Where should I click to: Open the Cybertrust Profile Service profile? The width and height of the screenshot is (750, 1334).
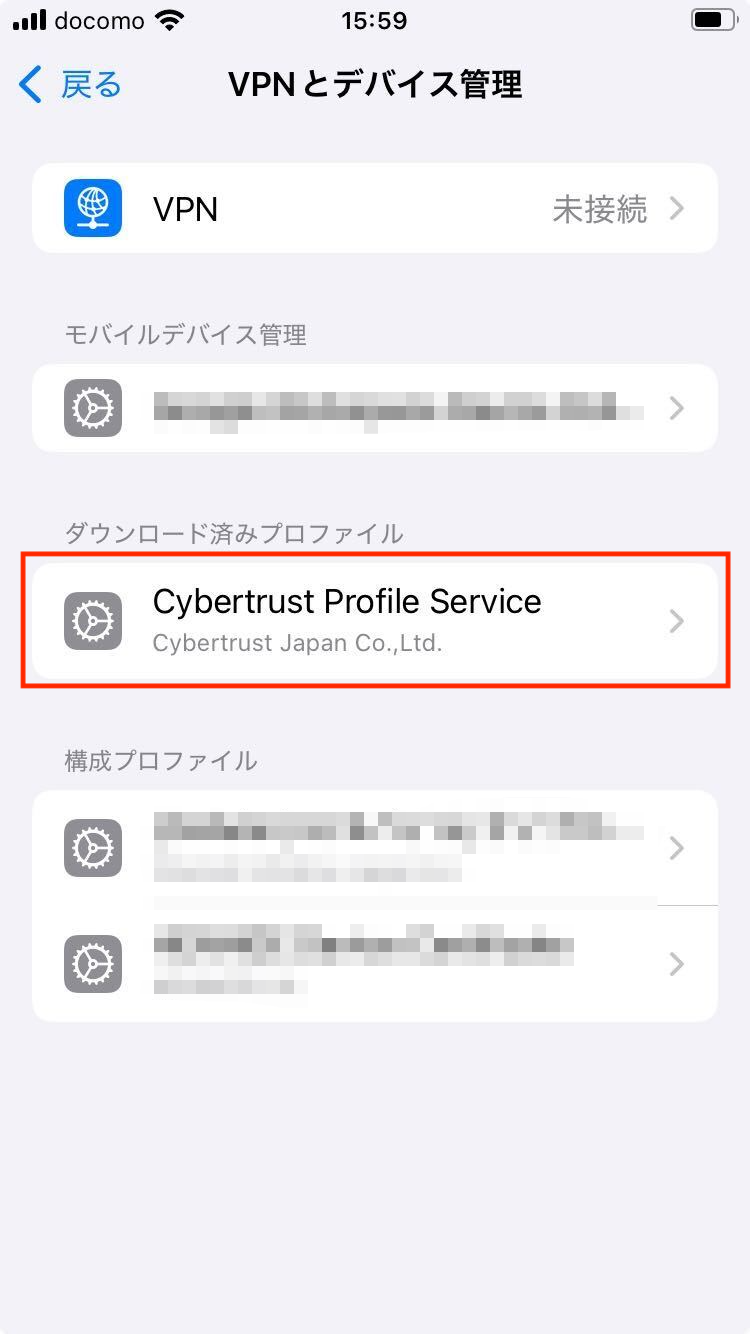pos(345,601)
